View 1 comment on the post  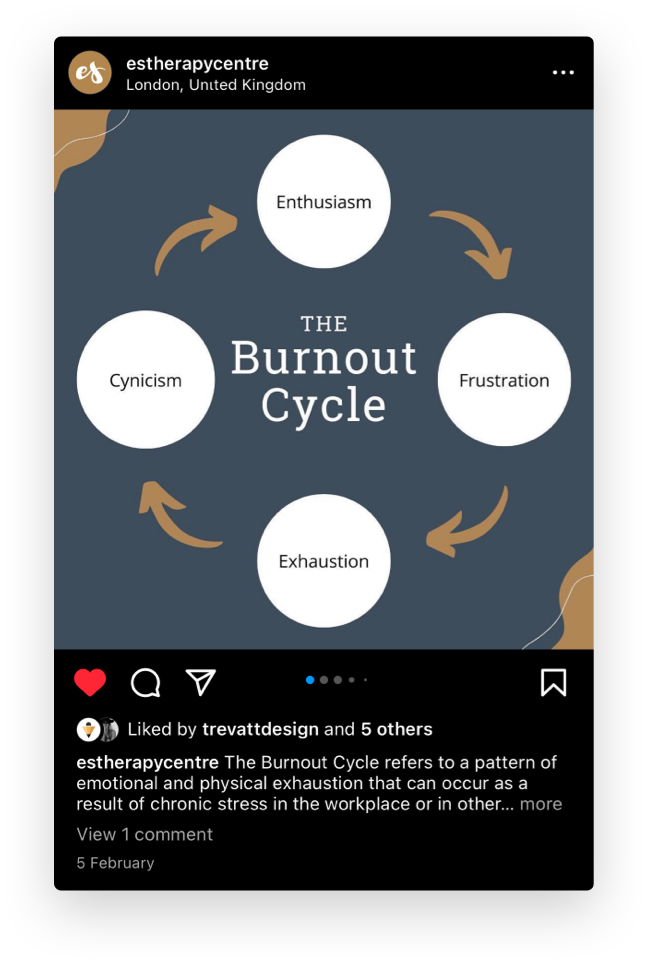click(145, 834)
